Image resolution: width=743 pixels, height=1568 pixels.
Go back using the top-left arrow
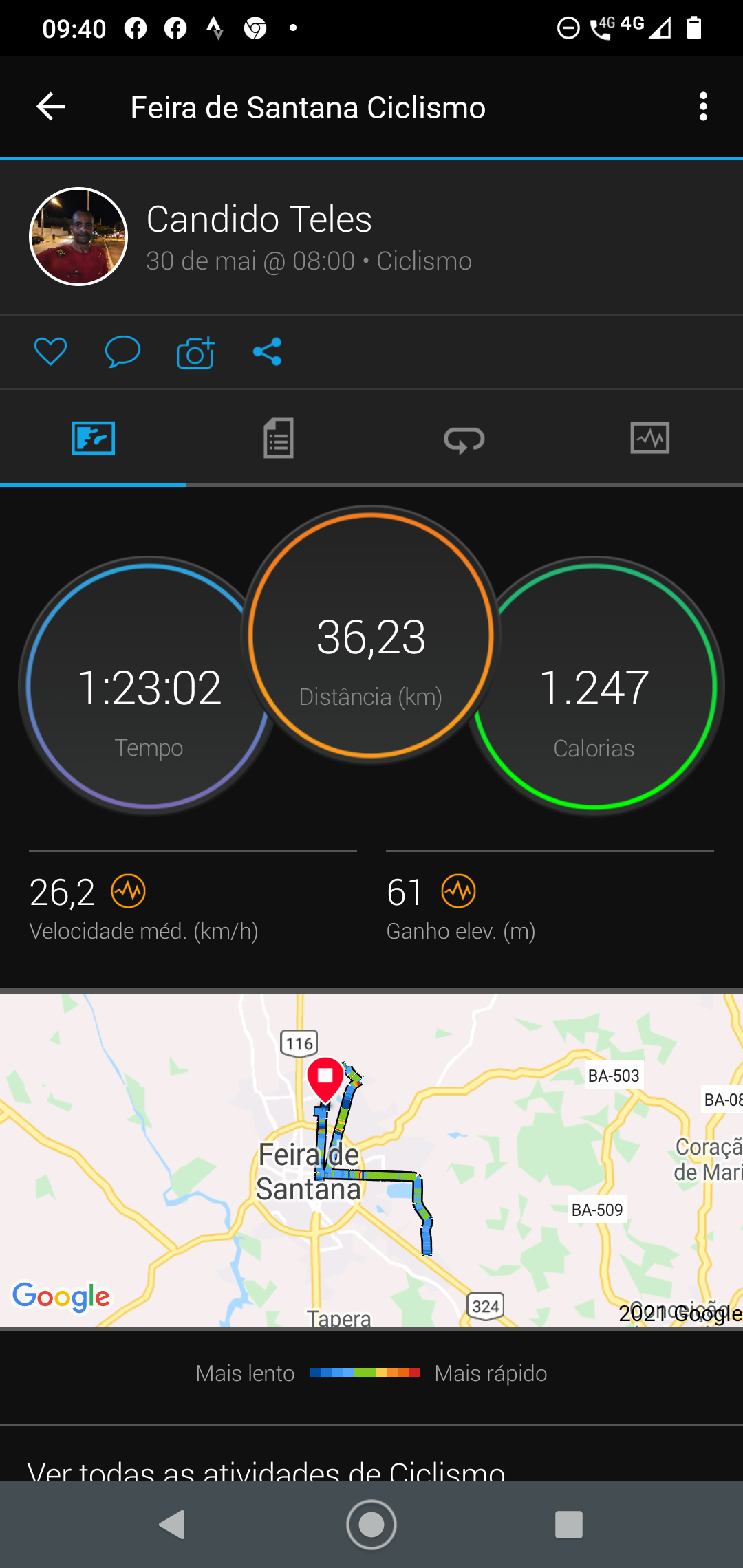click(50, 107)
